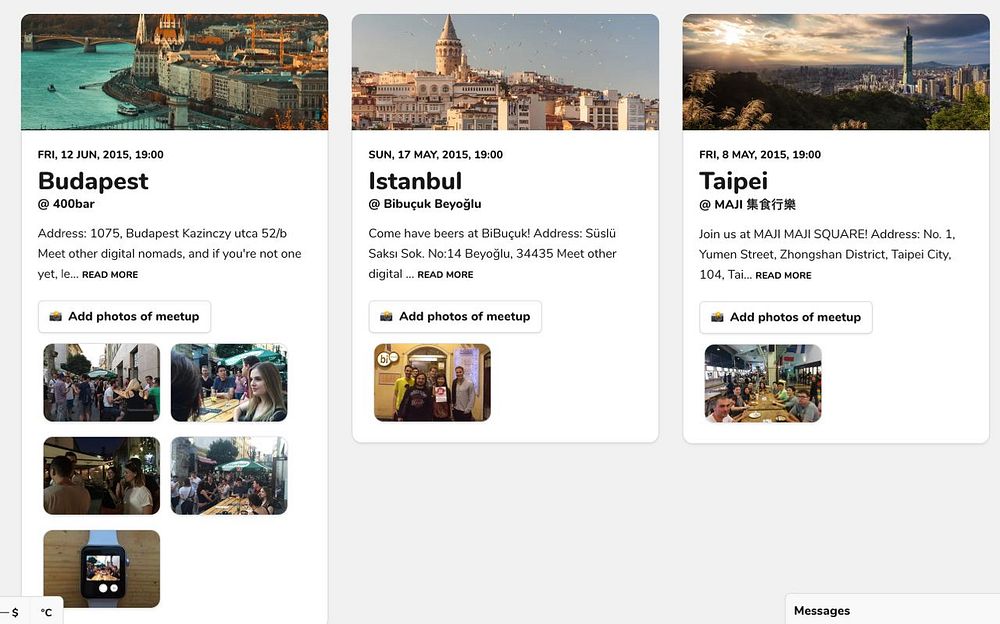Open the Istanbul cover image
This screenshot has width=1000, height=624.
pyautogui.click(x=505, y=72)
